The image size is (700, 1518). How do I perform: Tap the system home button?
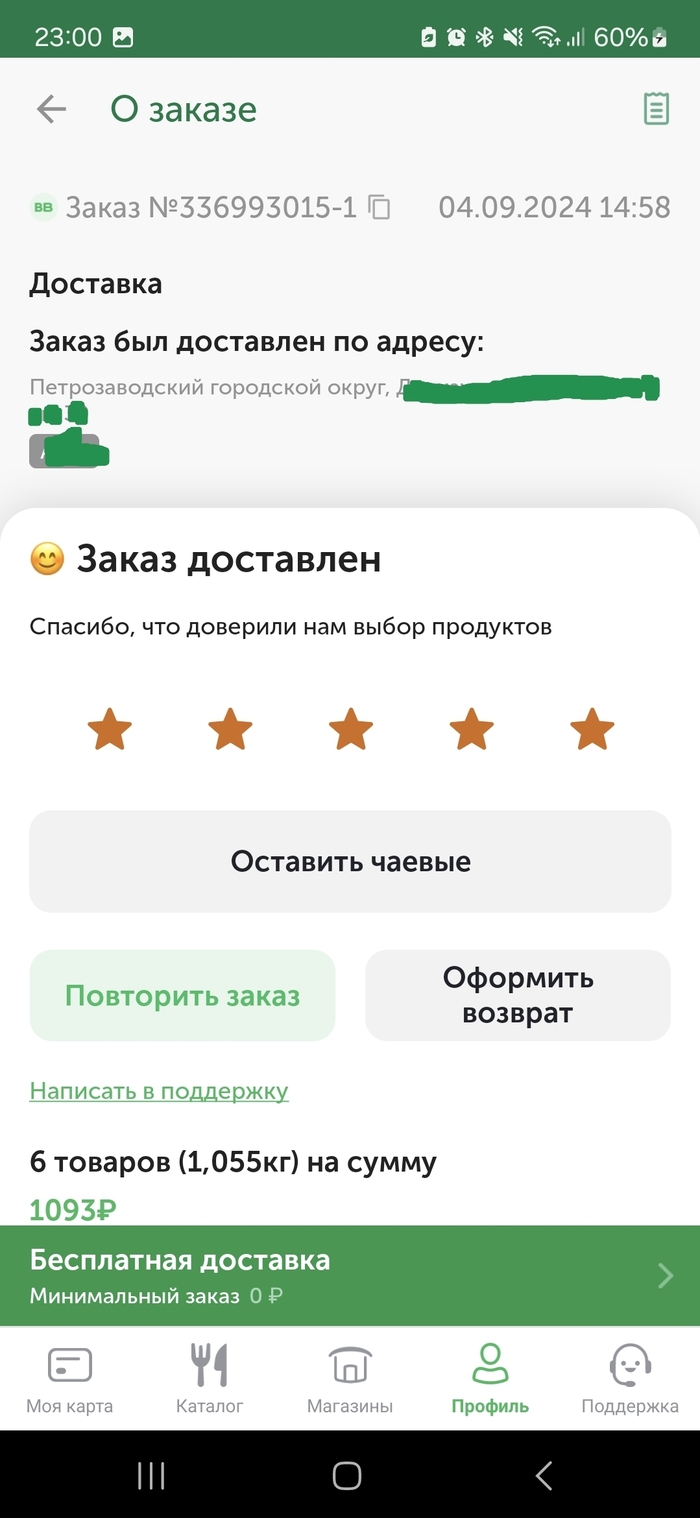tap(347, 1475)
